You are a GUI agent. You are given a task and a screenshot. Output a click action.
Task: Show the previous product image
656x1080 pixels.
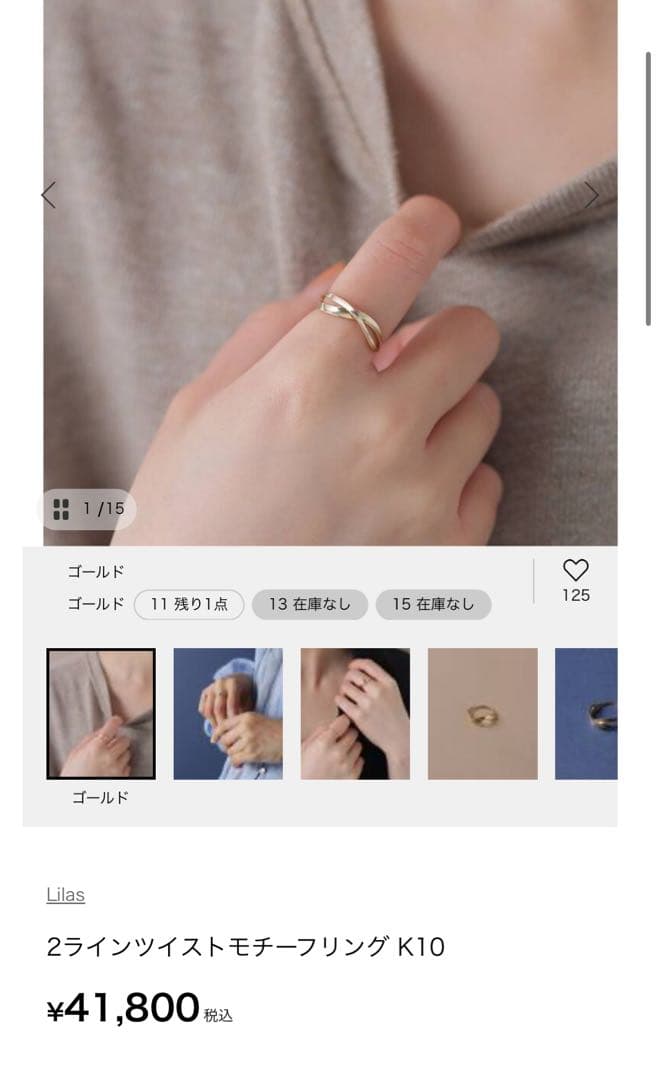click(x=48, y=195)
